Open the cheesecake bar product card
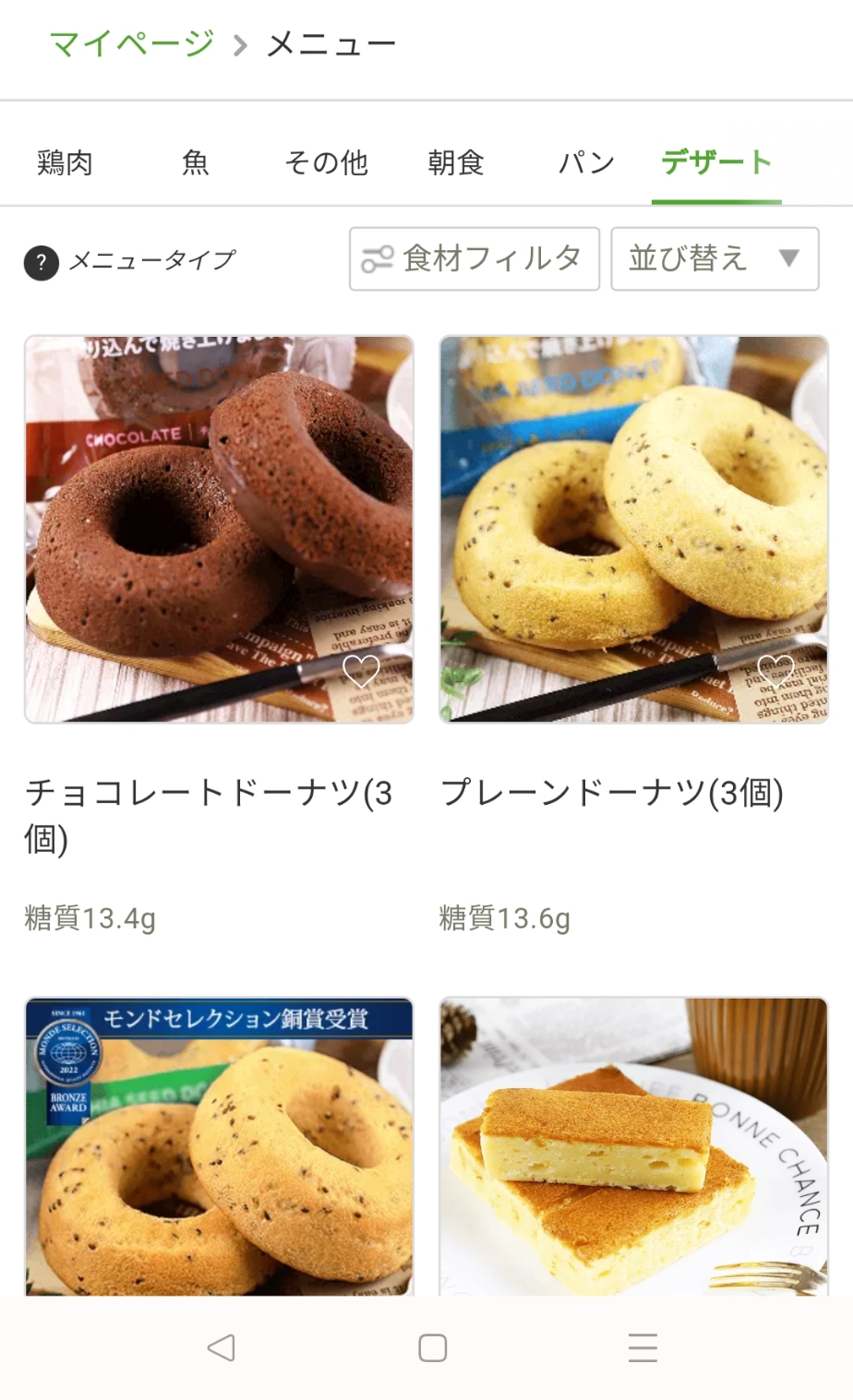This screenshot has height=1400, width=853. (x=633, y=1146)
